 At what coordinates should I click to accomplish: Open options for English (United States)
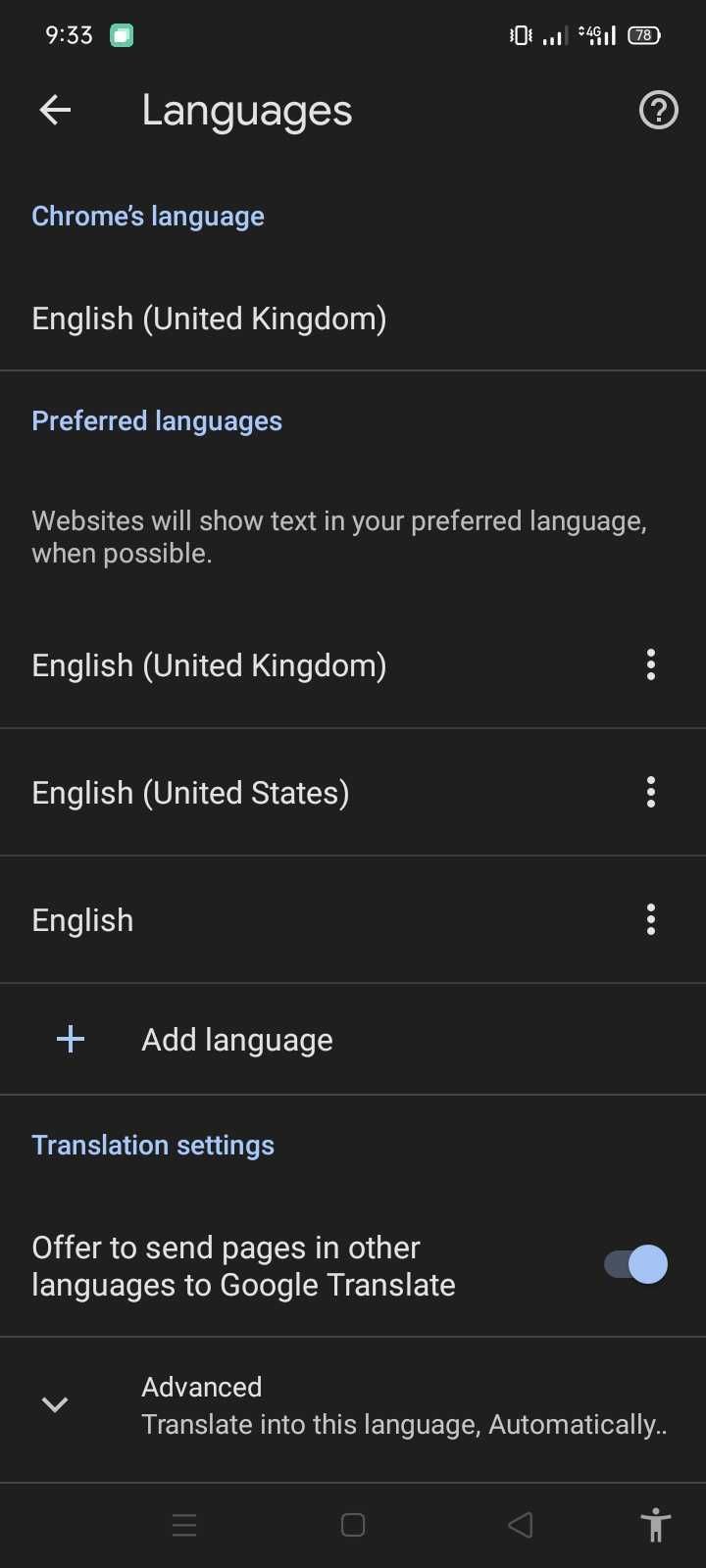coord(650,792)
